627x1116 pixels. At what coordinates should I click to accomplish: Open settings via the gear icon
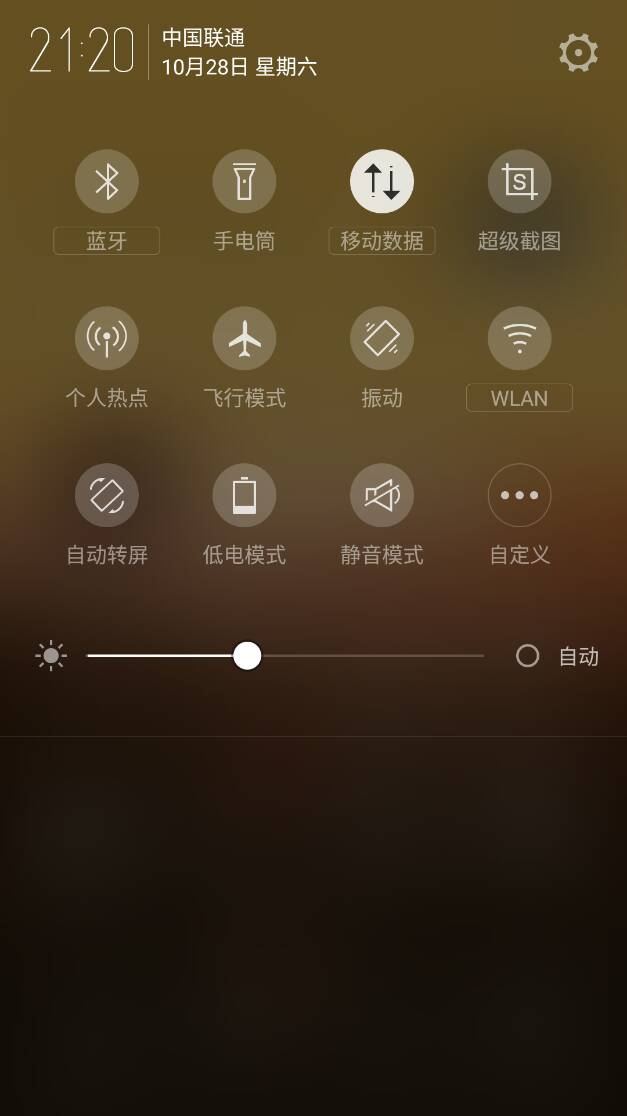click(578, 52)
